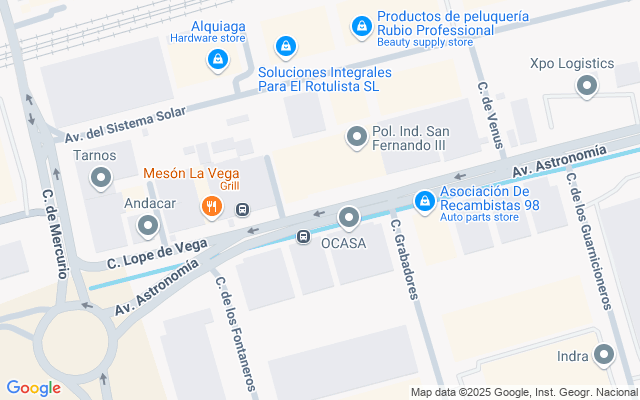Tap the Rubio Professional beauty supply pin
640x400 pixels.
click(x=362, y=27)
